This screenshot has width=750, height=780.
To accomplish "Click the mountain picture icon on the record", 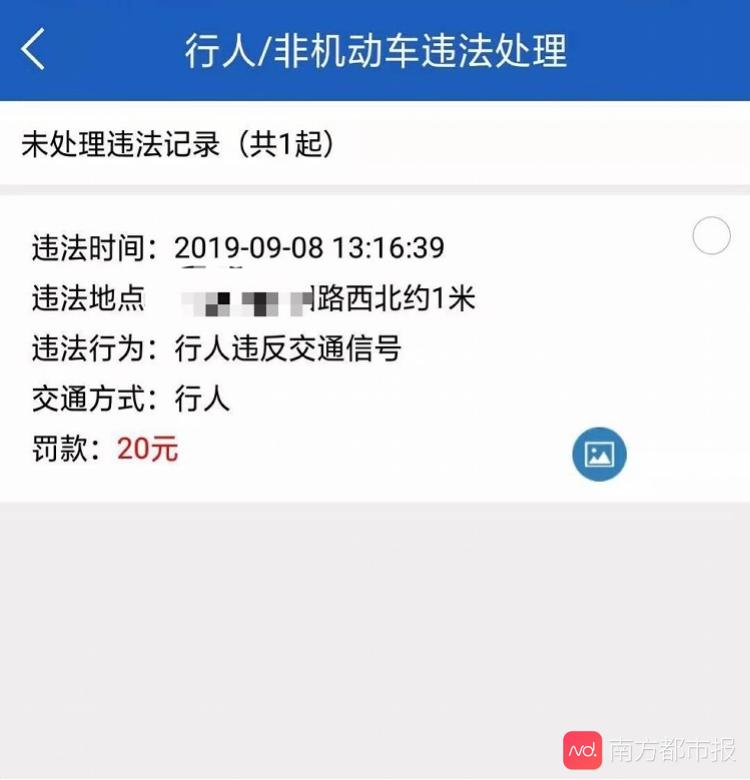I will pos(598,453).
